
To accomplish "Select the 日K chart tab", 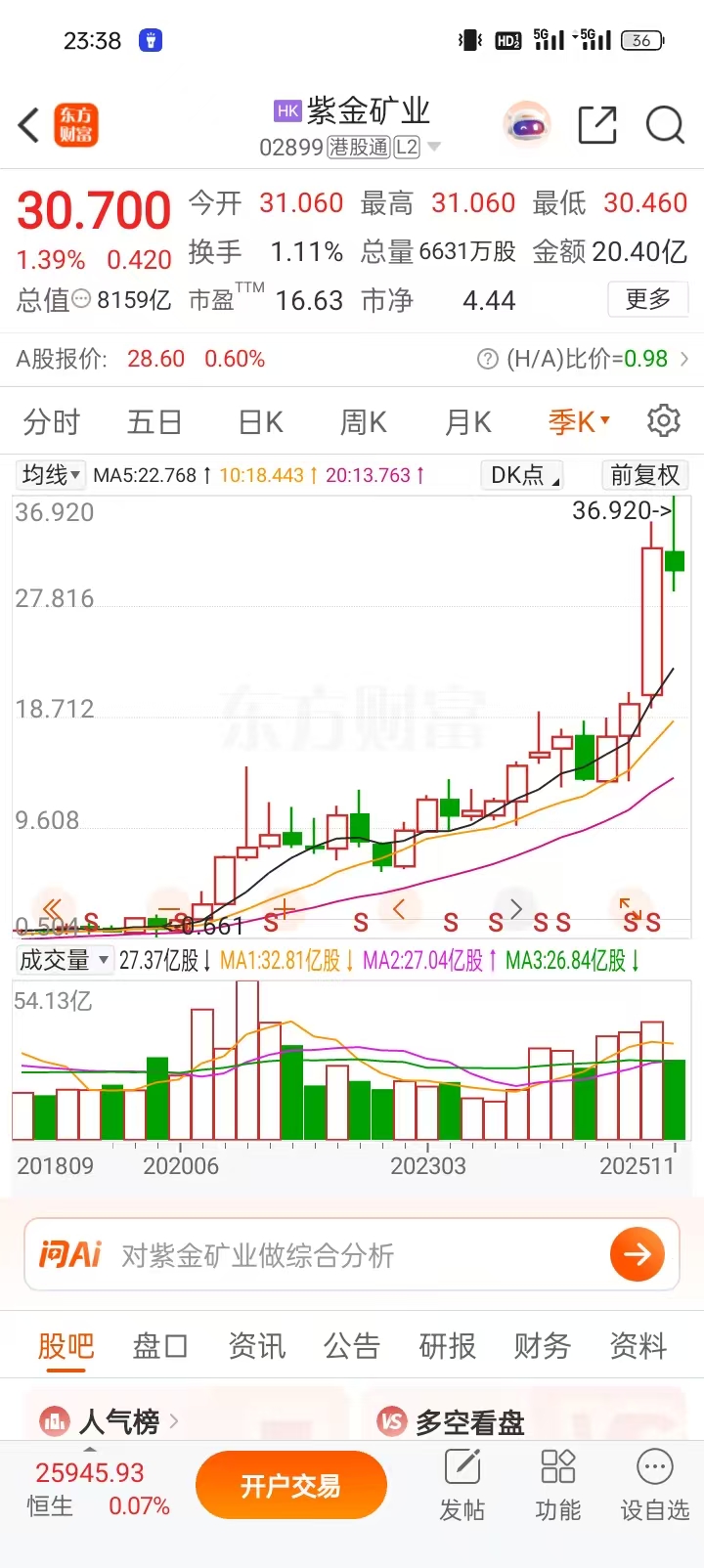I will point(261,422).
